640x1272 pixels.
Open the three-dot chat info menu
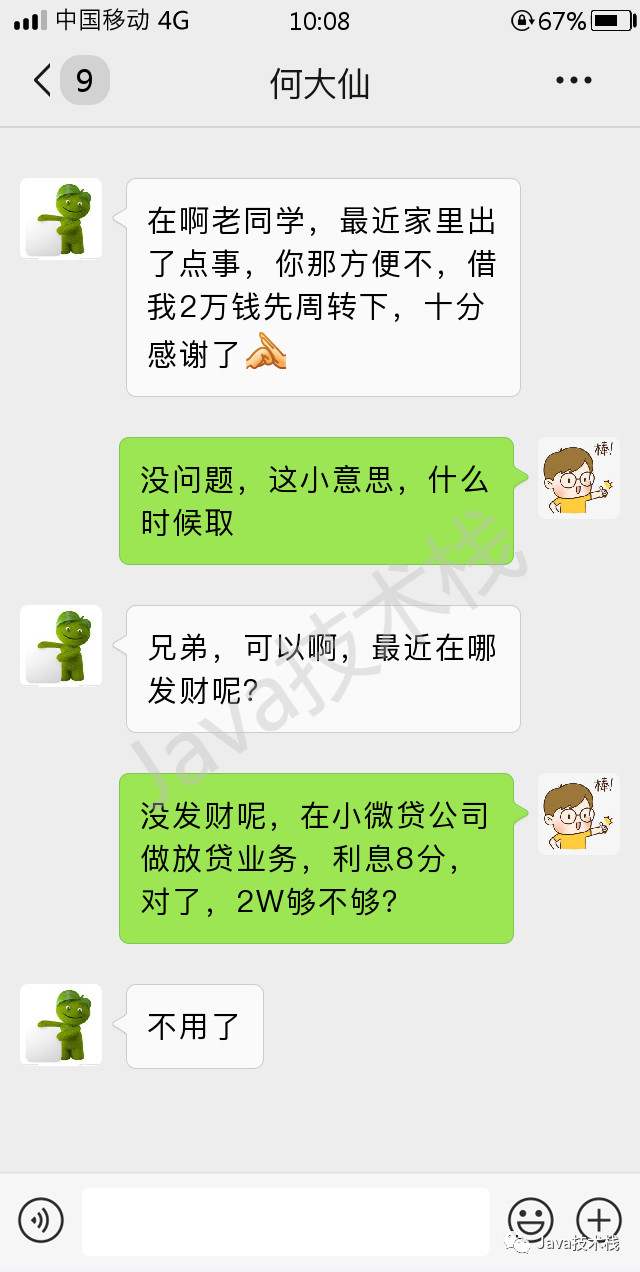click(x=574, y=81)
